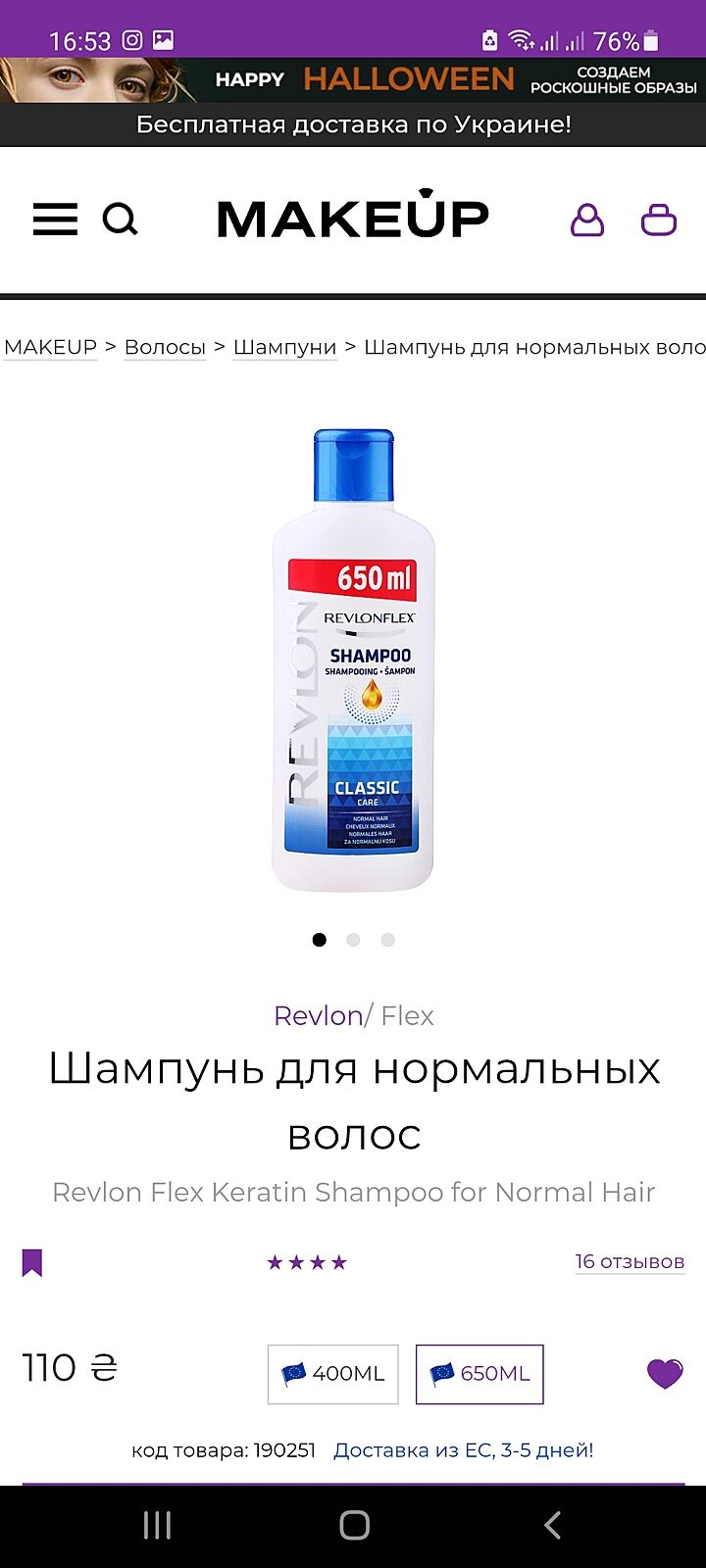Switch to the second product image dot
Viewport: 706px width, 1568px height.
coord(353,940)
